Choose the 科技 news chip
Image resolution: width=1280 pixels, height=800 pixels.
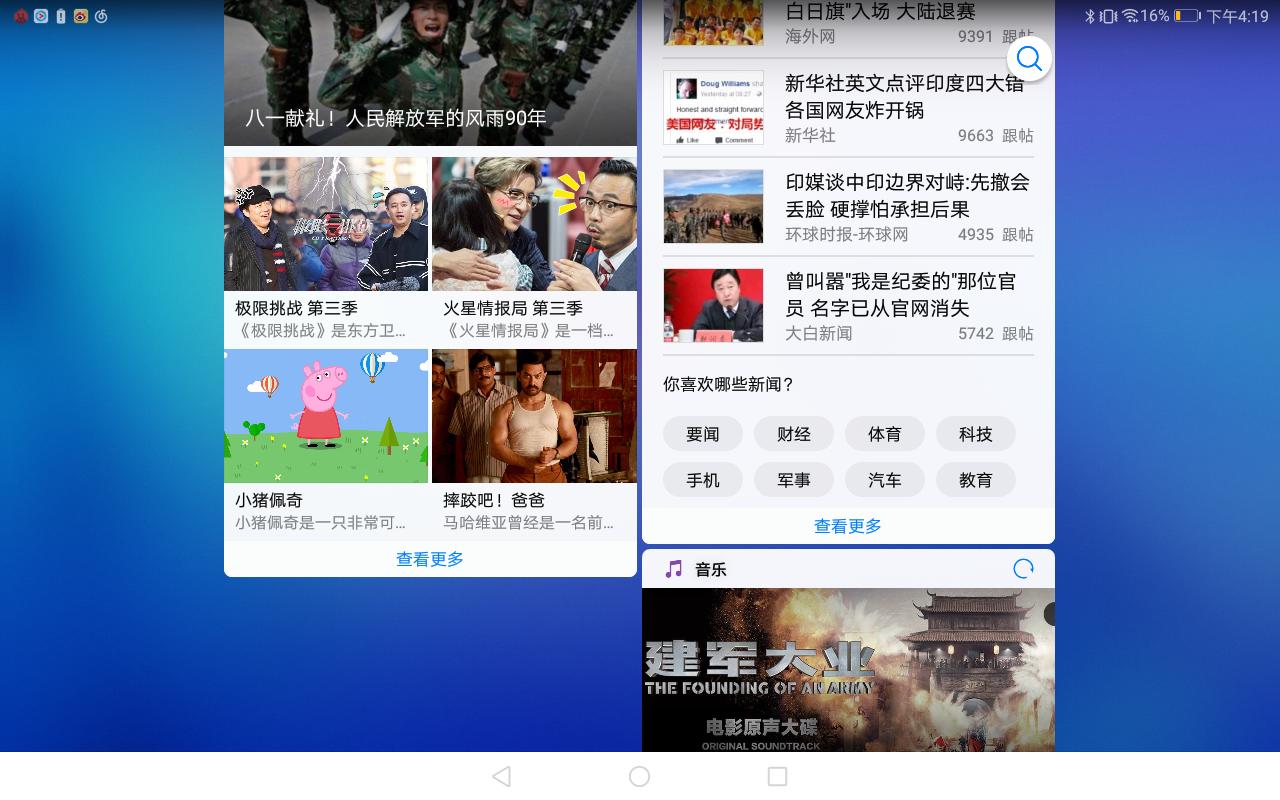coord(976,434)
